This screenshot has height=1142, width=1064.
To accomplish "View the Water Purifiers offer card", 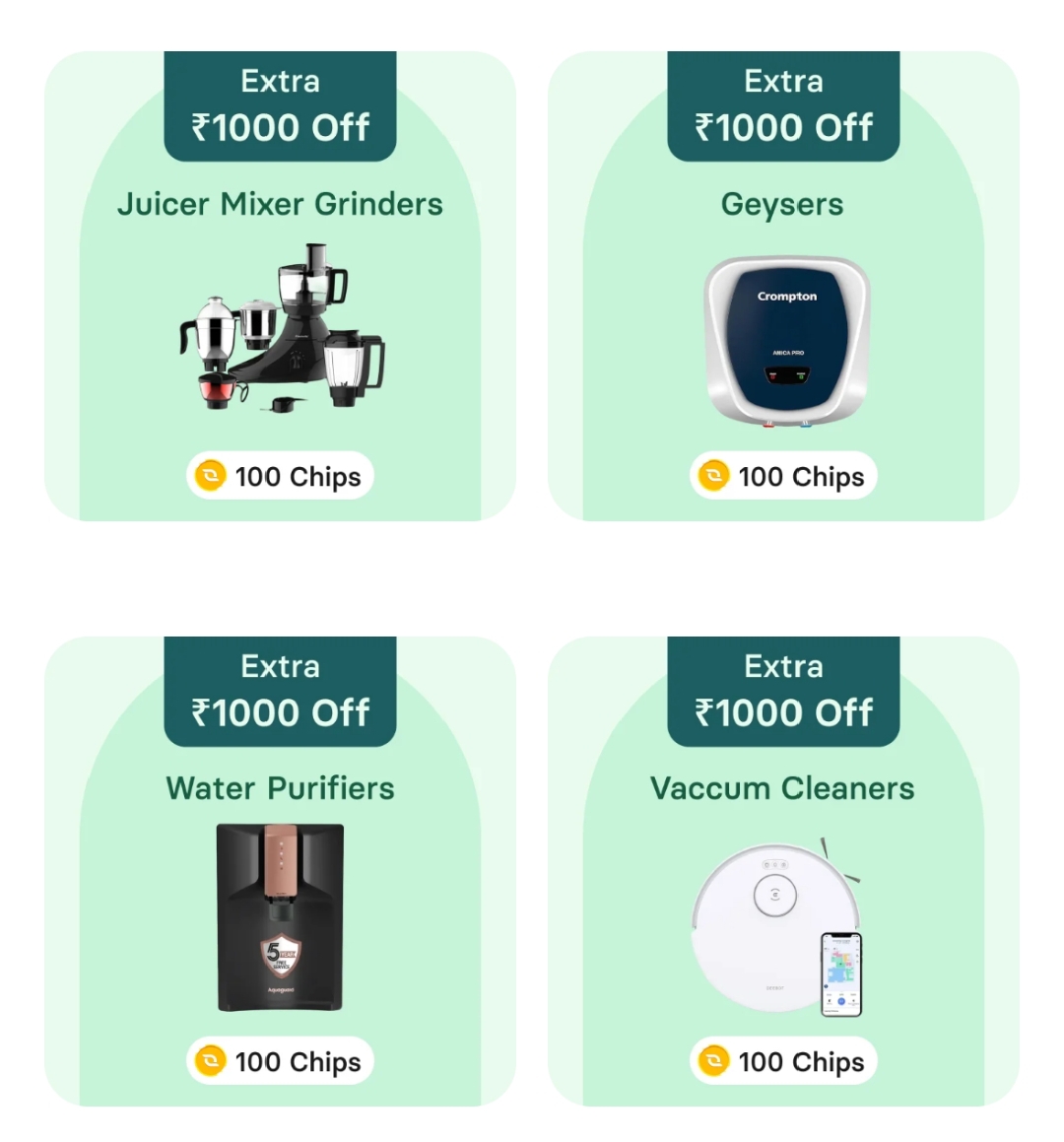I will [x=280, y=911].
